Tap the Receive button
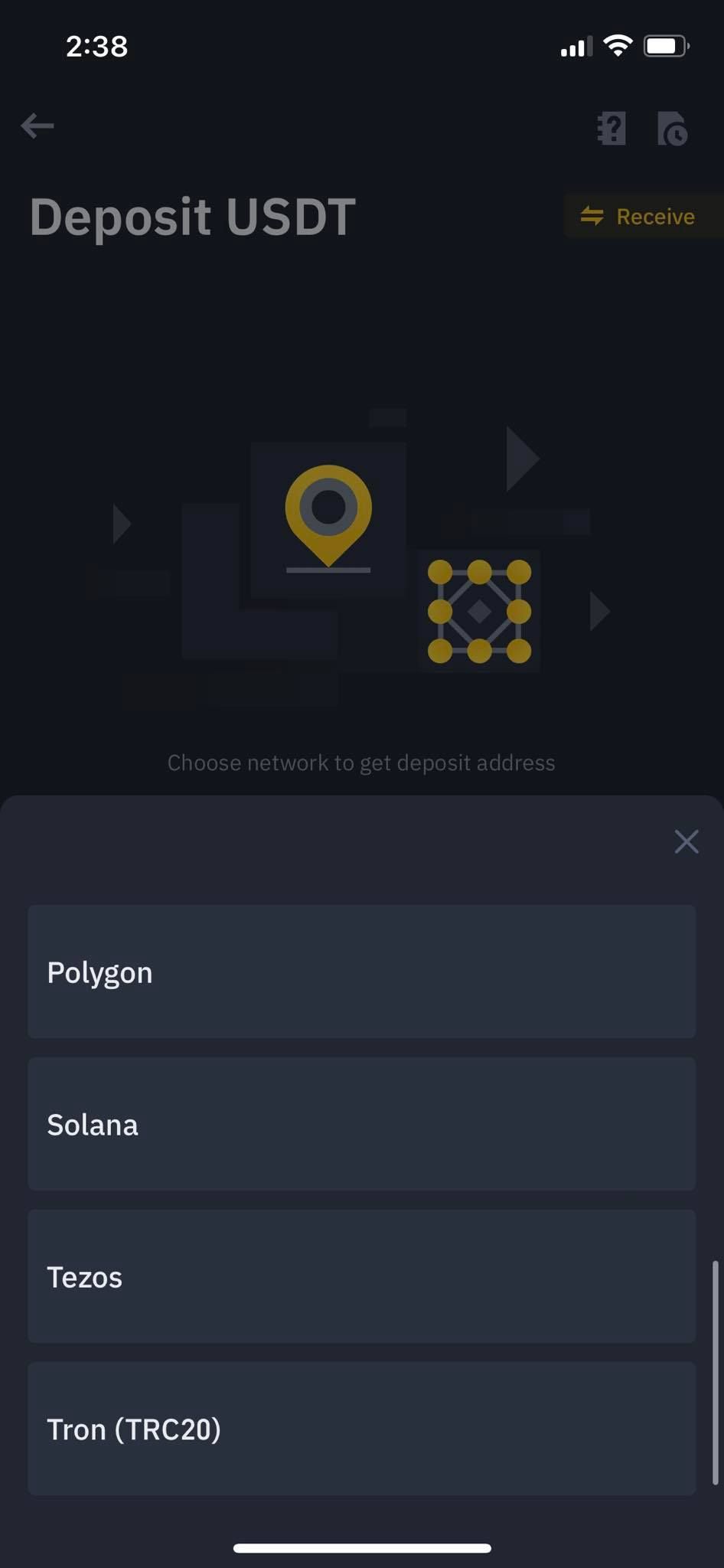 click(x=638, y=217)
